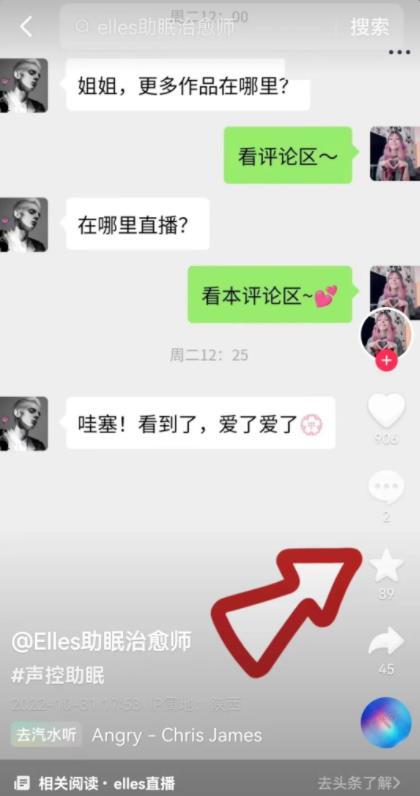The image size is (420, 796).
Task: Tap 去头条了解 link
Action: click(359, 782)
